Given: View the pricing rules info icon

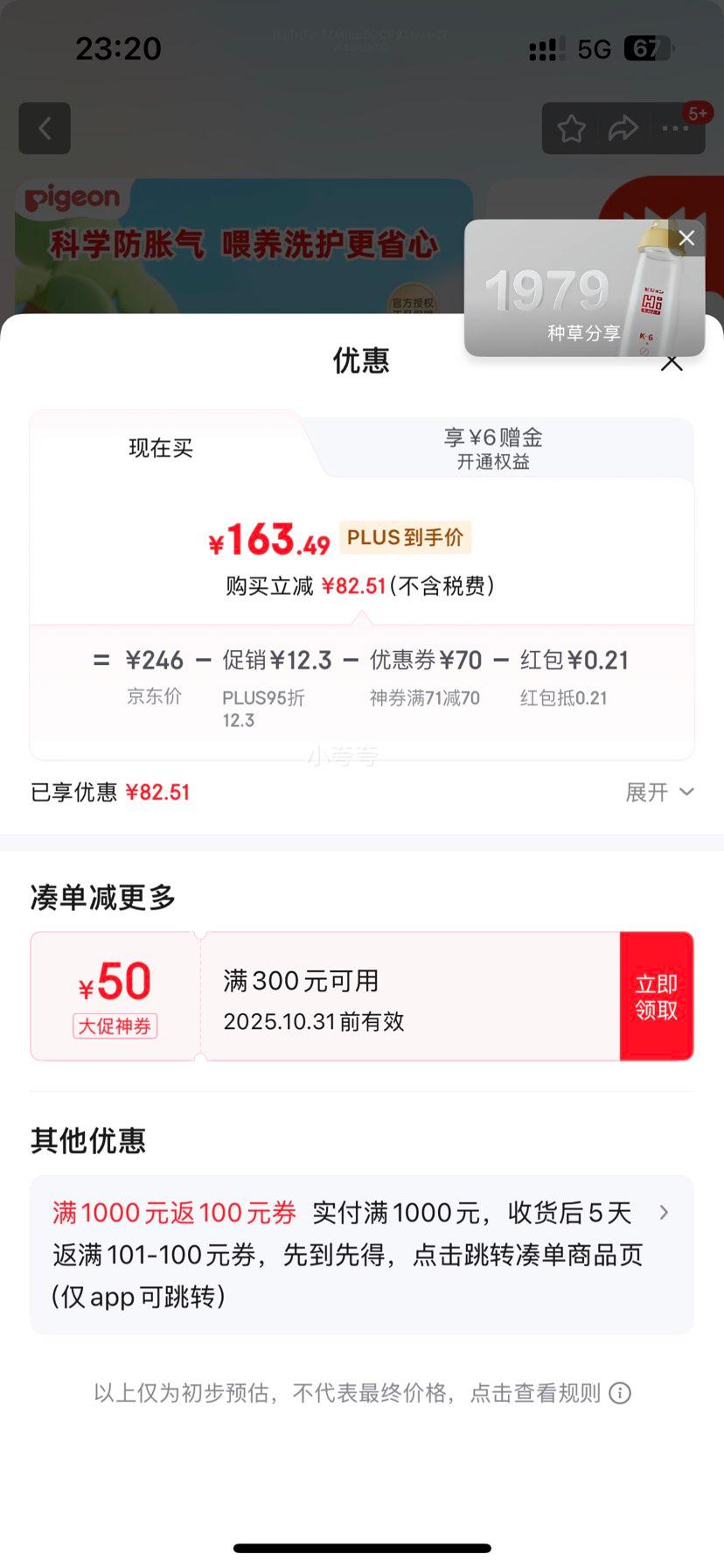Looking at the screenshot, I should (x=620, y=1393).
